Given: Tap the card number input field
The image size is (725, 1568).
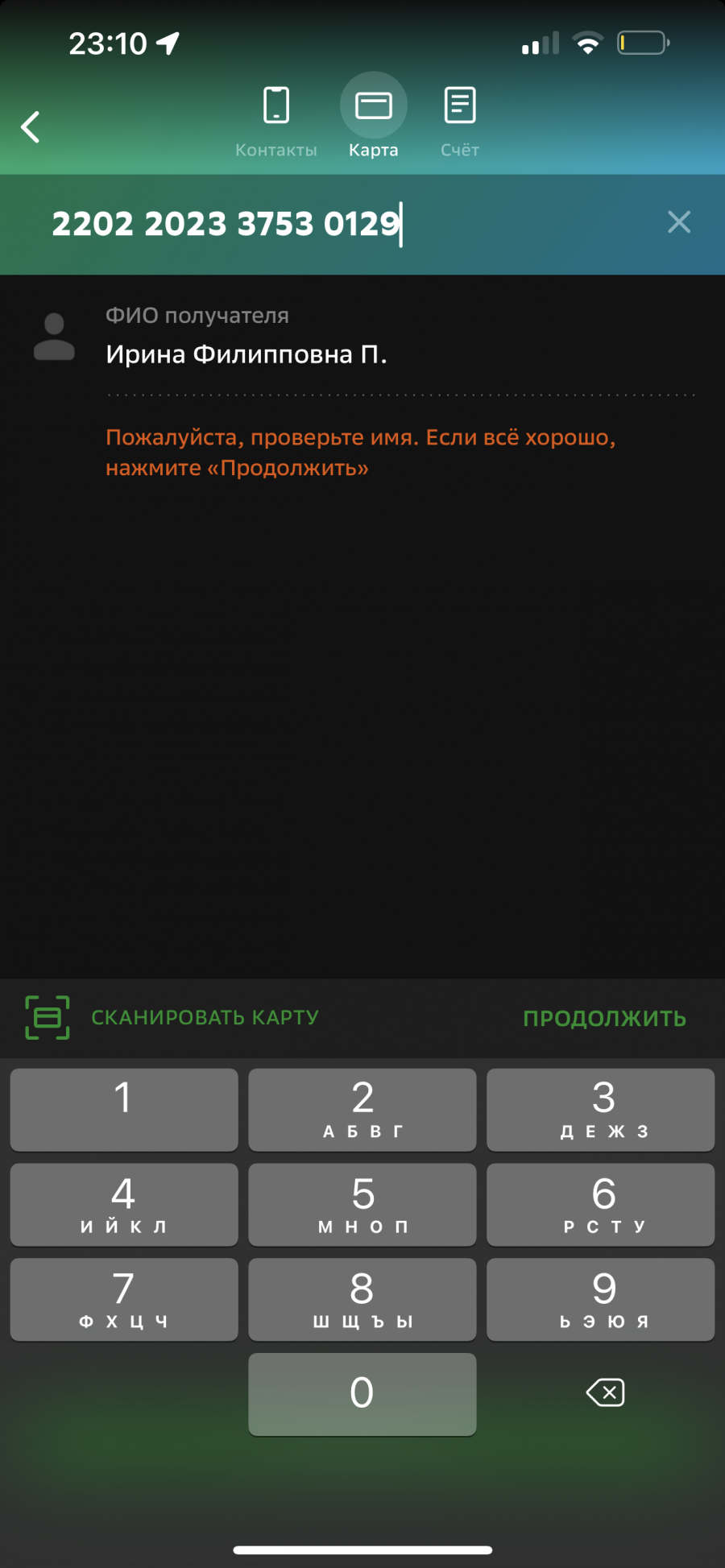Looking at the screenshot, I should (346, 224).
